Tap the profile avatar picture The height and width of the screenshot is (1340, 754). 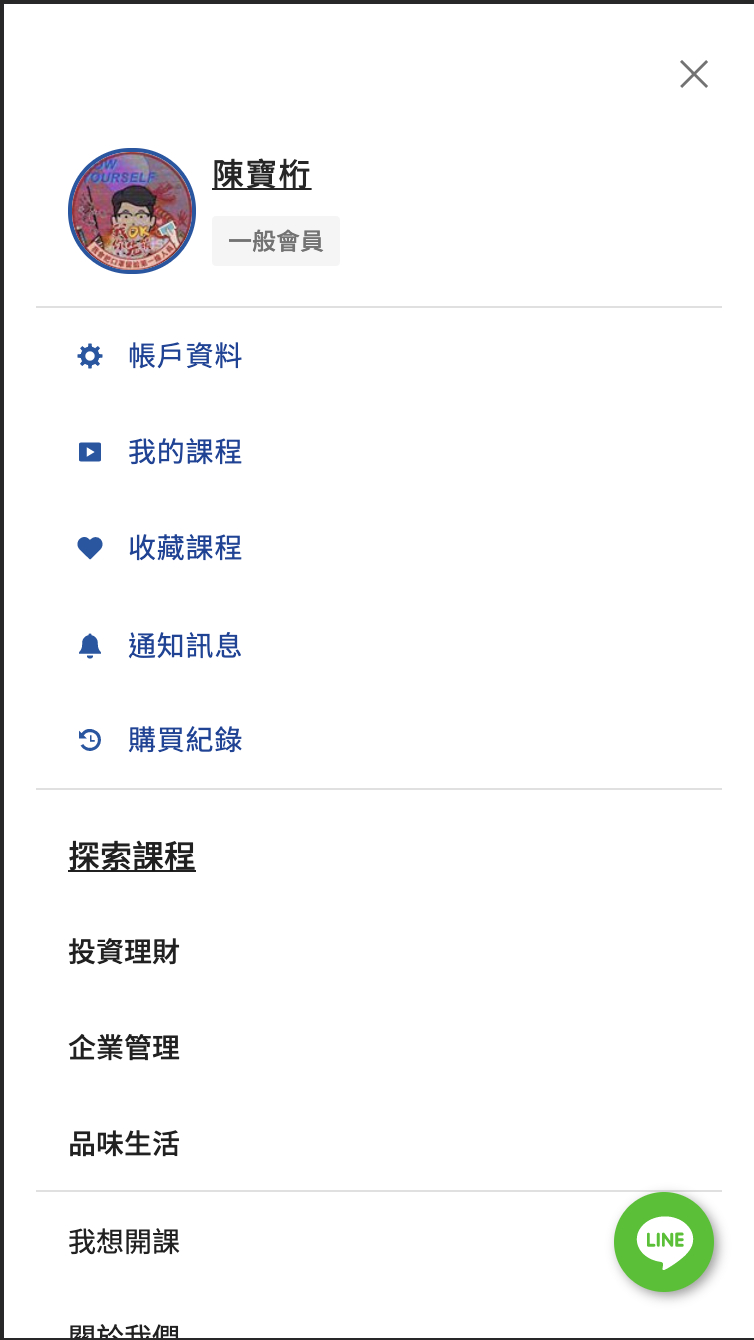point(131,212)
